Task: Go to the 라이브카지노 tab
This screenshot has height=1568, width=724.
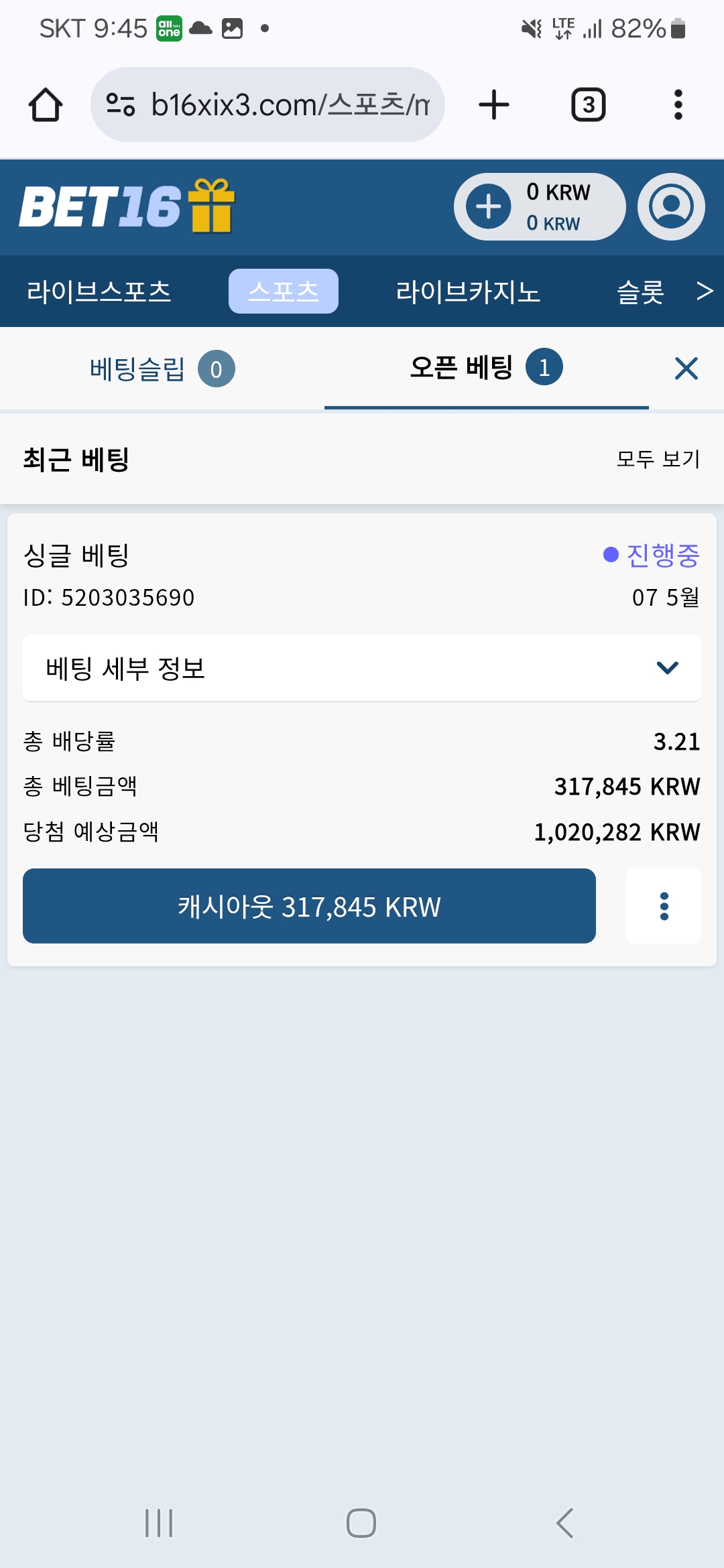Action: (468, 291)
